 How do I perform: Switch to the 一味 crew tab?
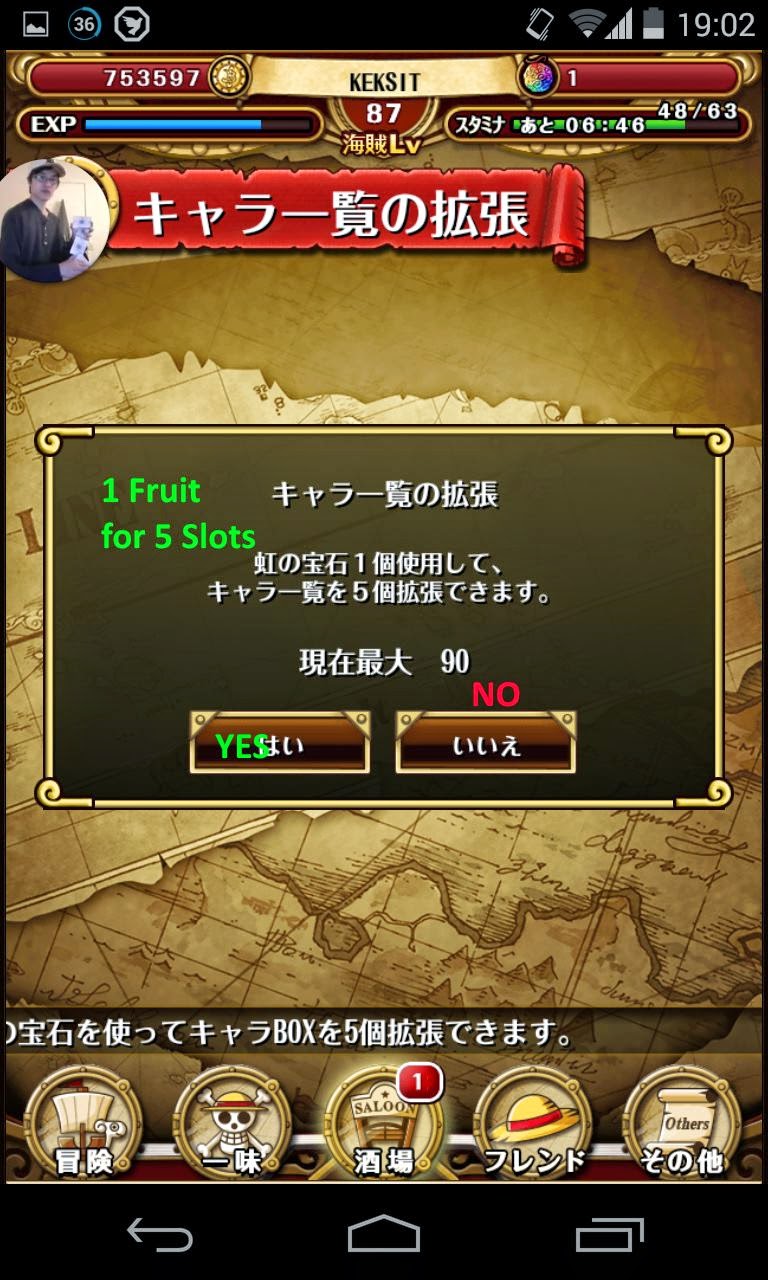pos(233,1120)
